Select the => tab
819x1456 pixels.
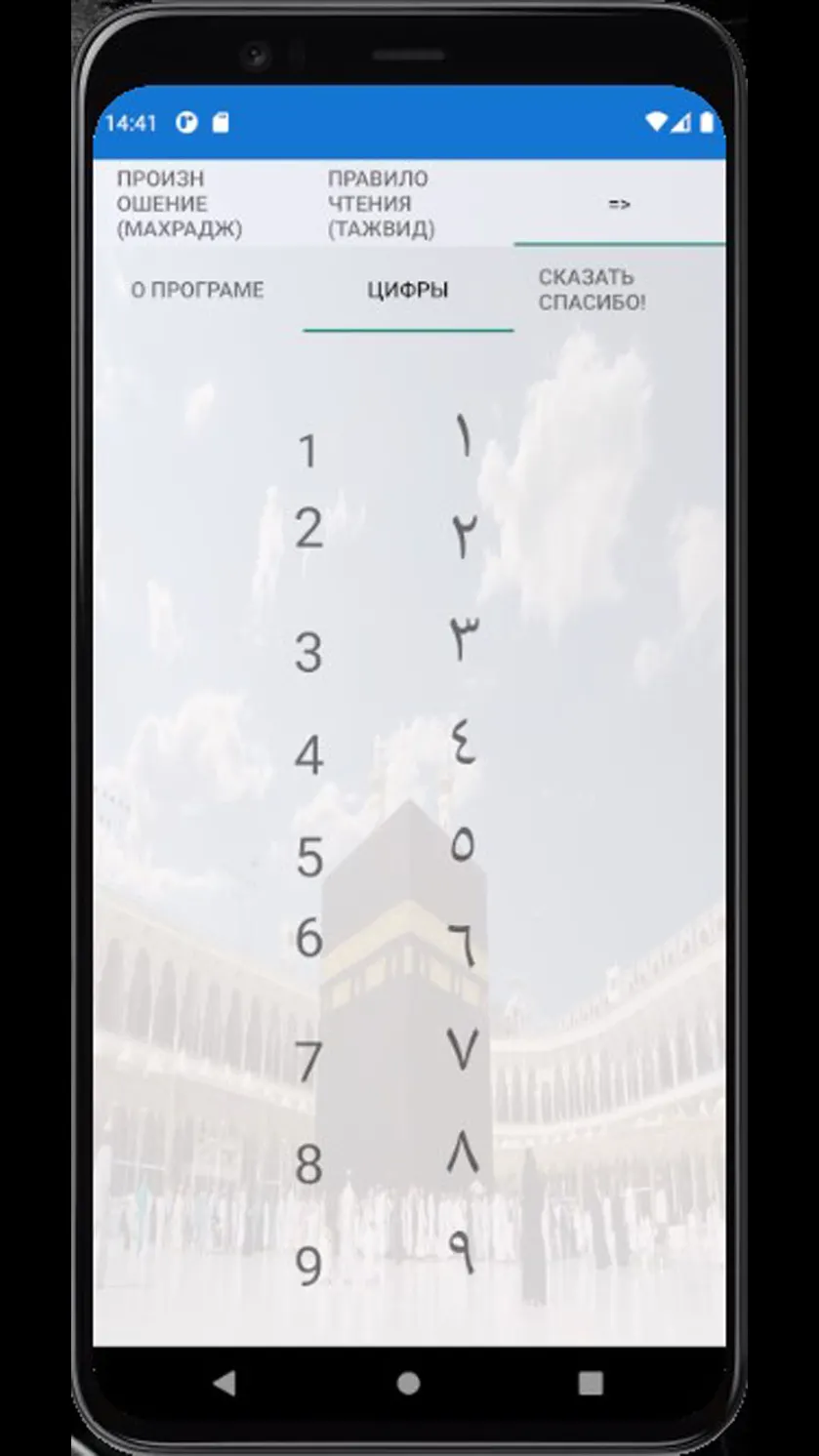(619, 204)
